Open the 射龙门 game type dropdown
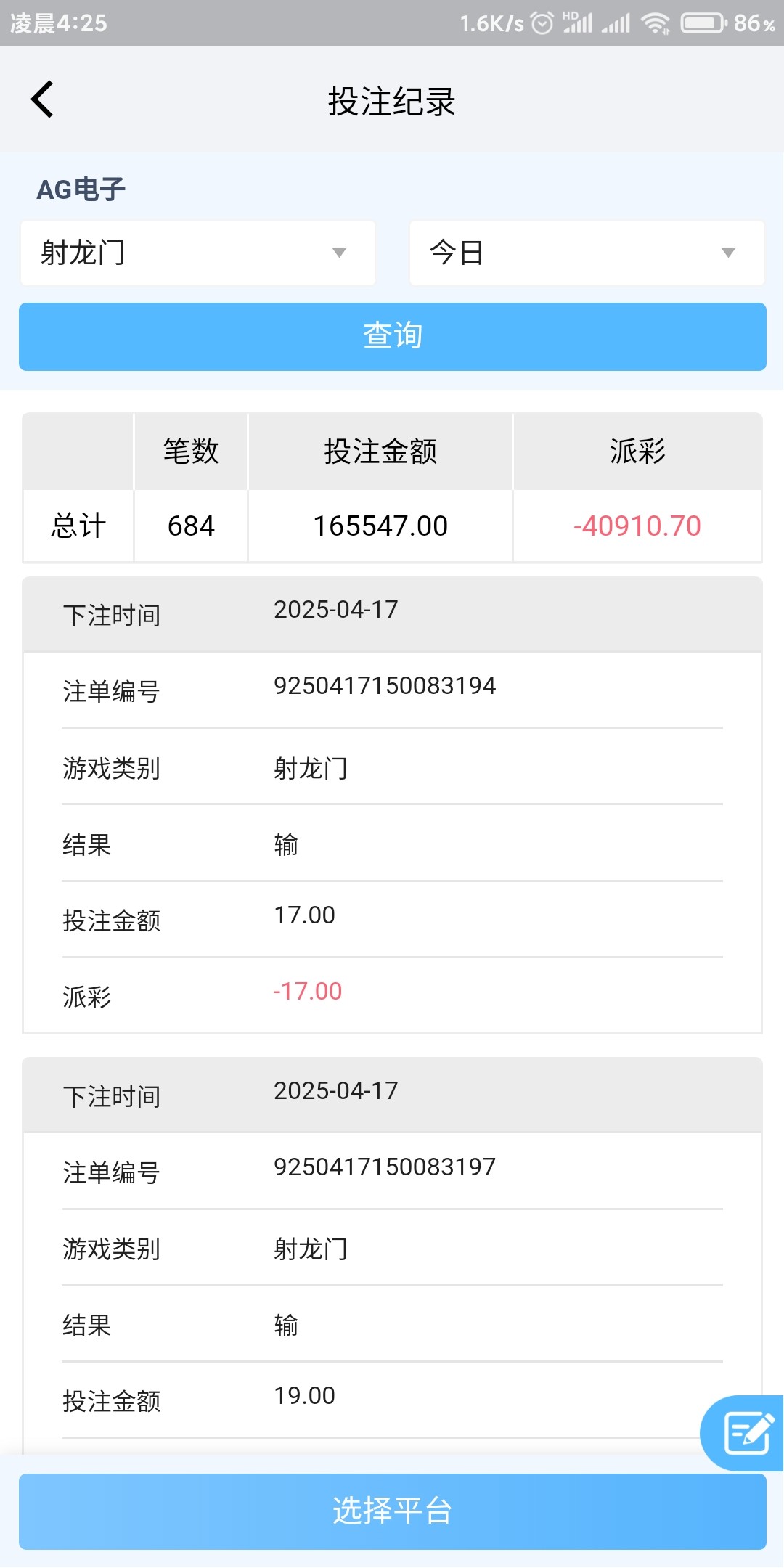 pos(197,253)
